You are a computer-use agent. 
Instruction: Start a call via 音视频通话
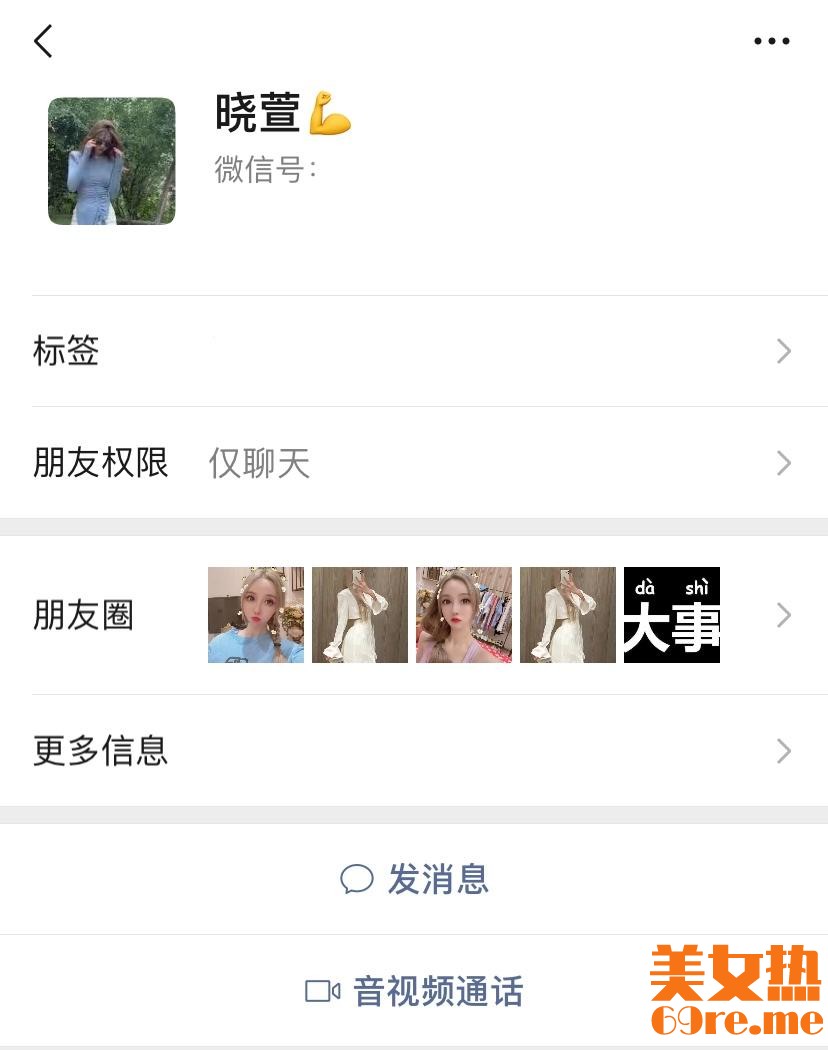coord(414,992)
